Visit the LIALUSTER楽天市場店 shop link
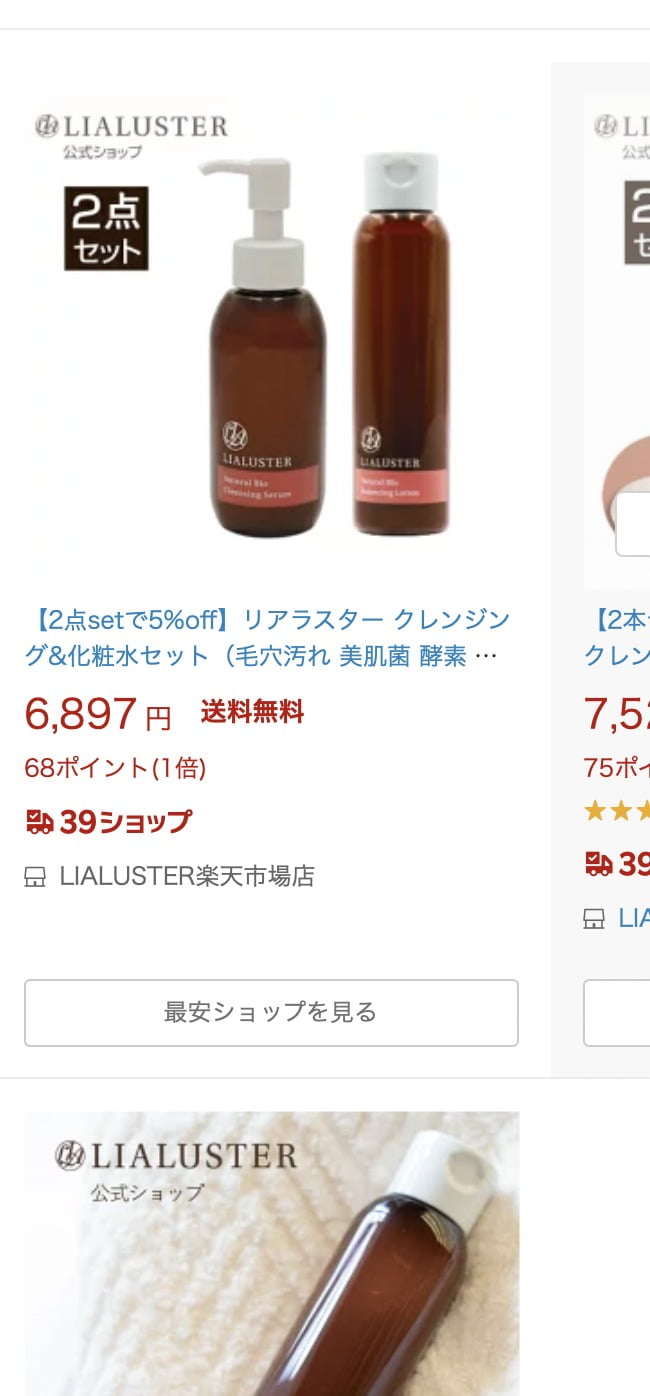 pos(186,877)
